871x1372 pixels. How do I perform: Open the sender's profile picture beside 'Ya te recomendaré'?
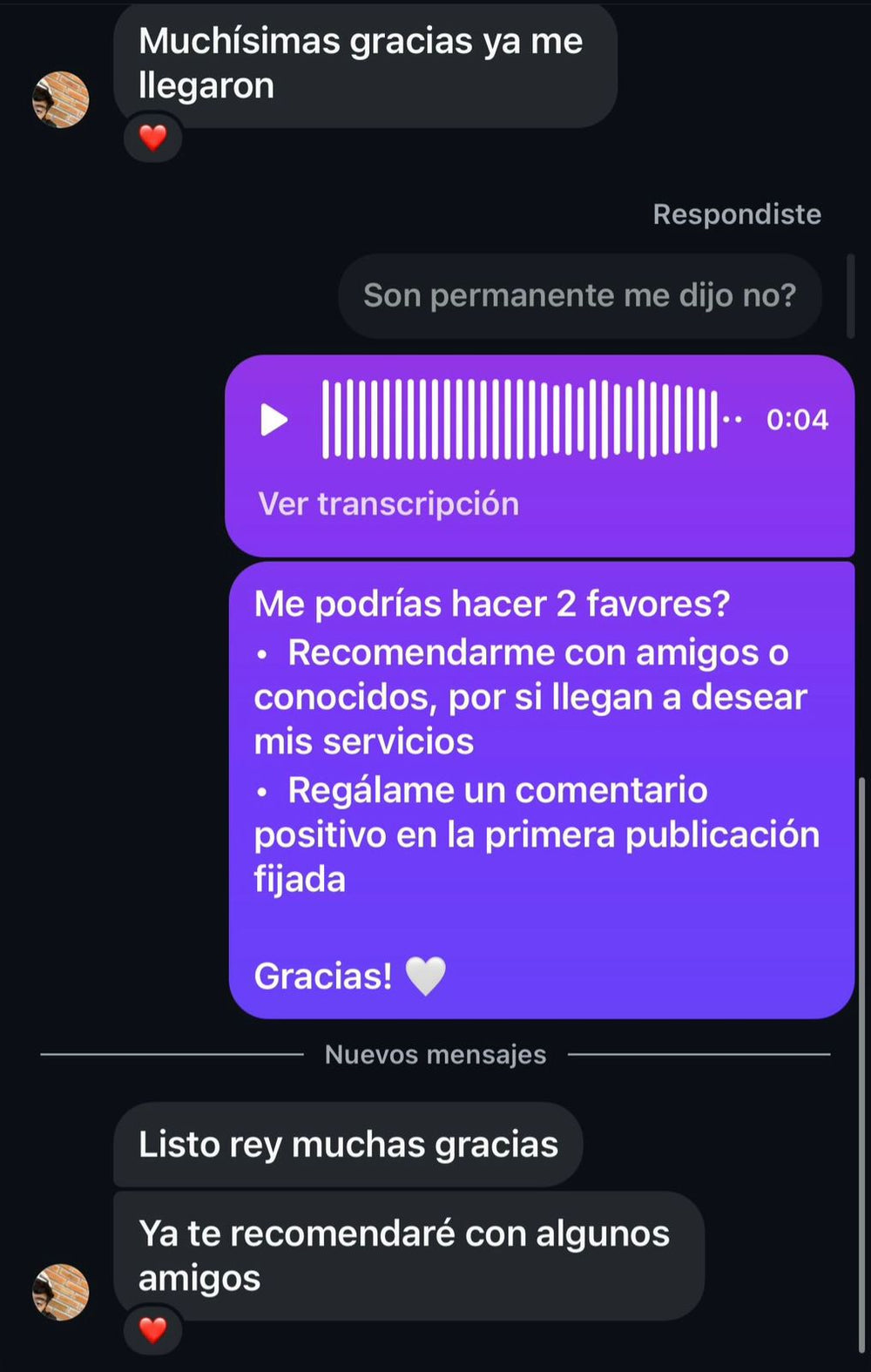pyautogui.click(x=61, y=1292)
